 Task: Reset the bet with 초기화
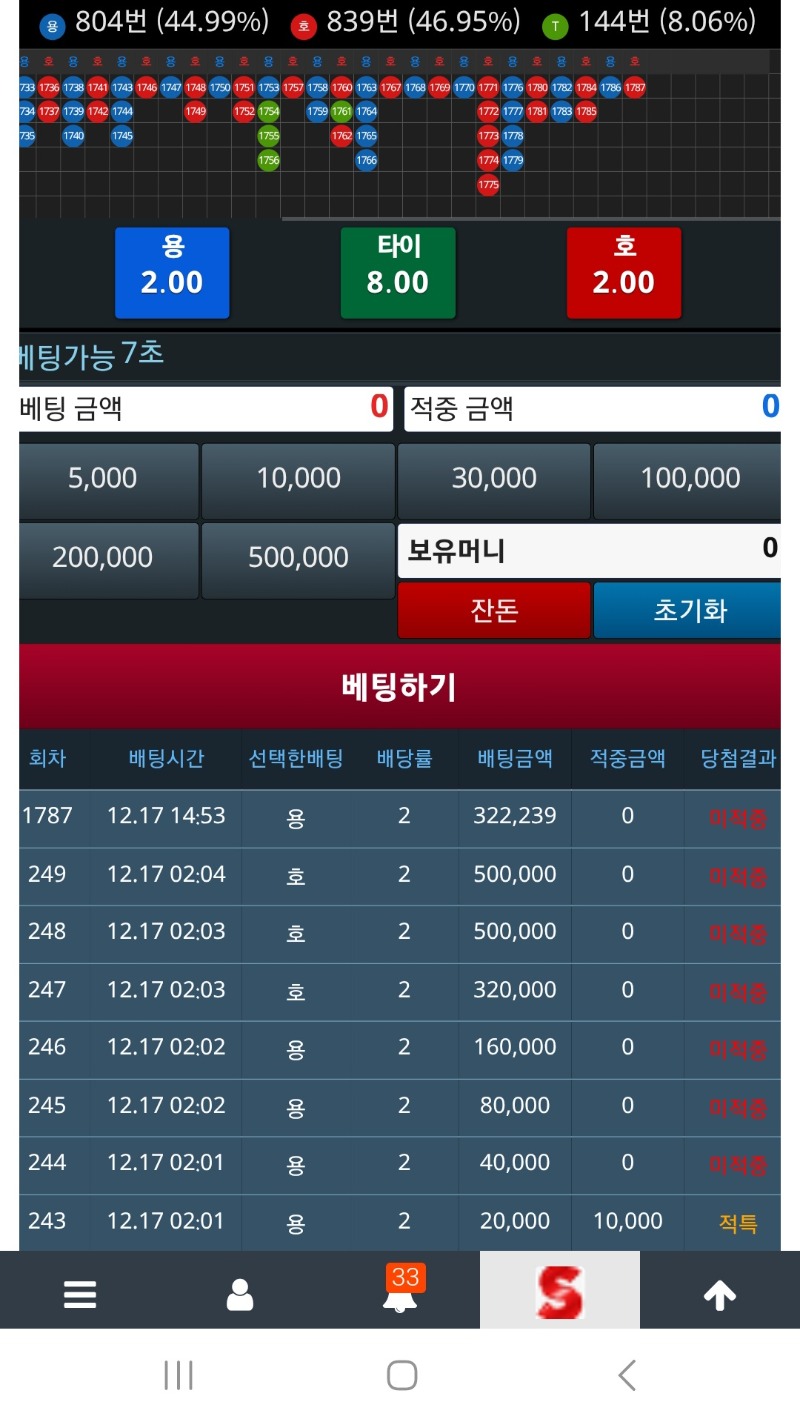688,610
